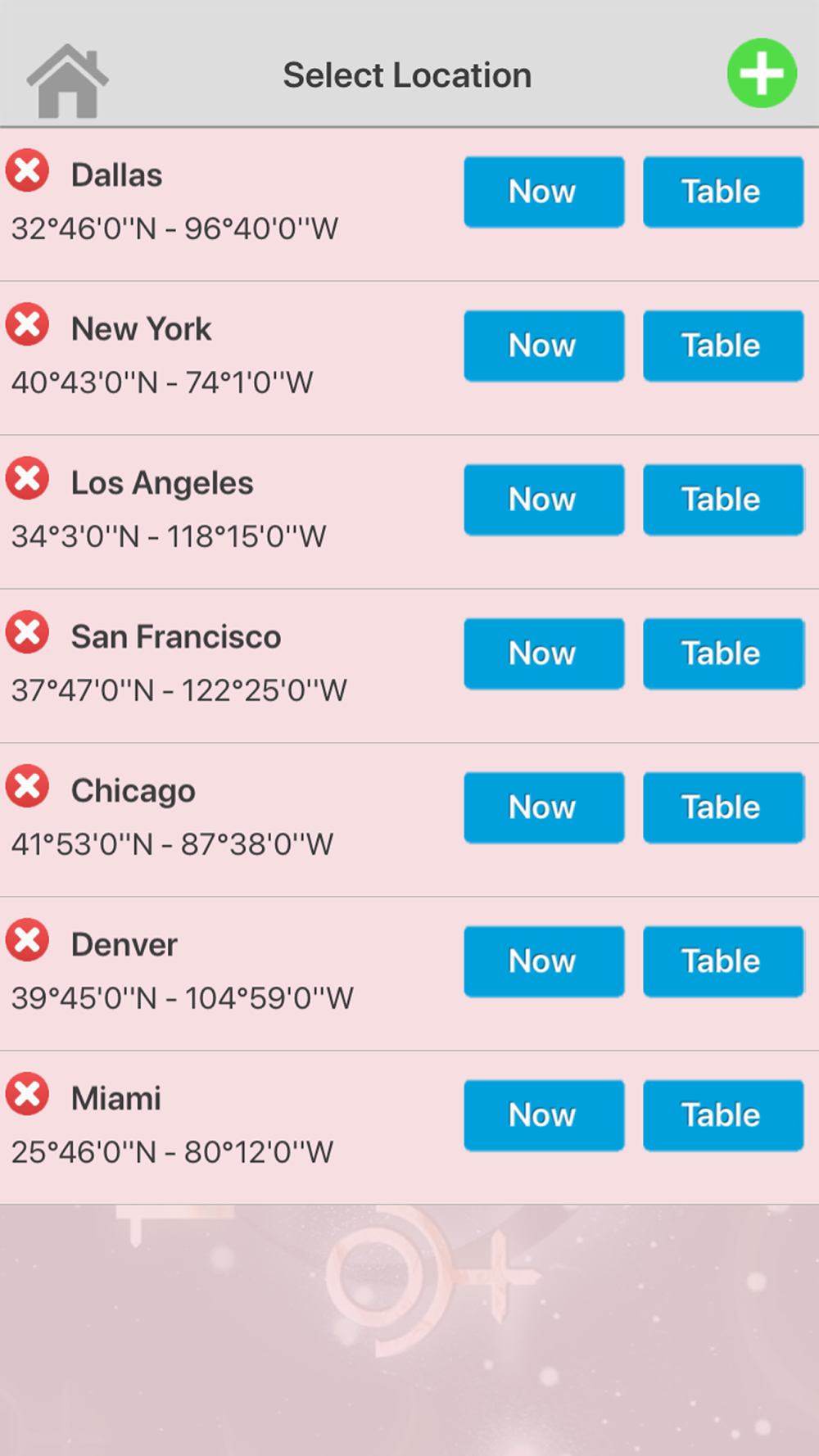Screen dimensions: 819x1456
Task: Go to the home screen icon
Action: (67, 80)
